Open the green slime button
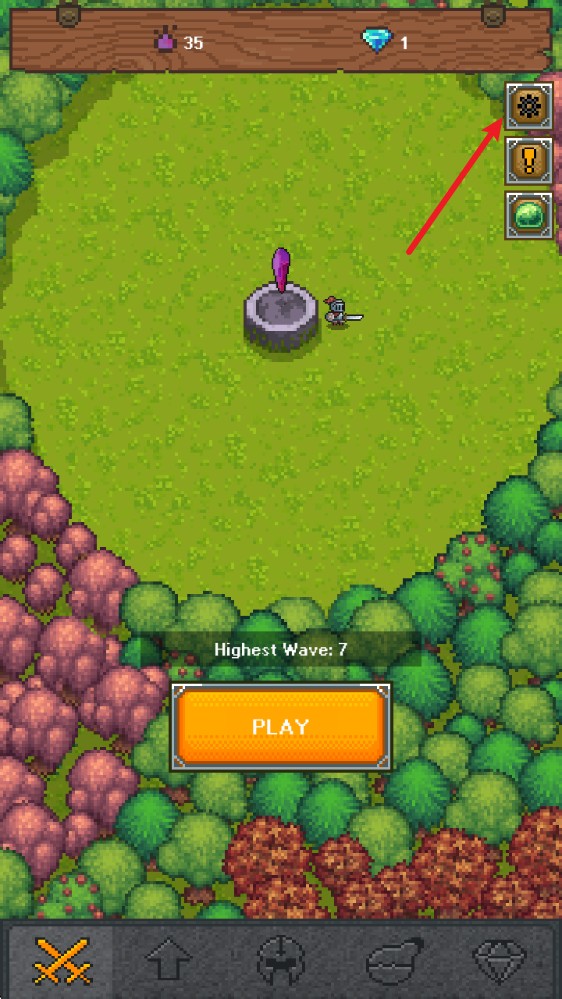This screenshot has width=562, height=999. [x=529, y=215]
